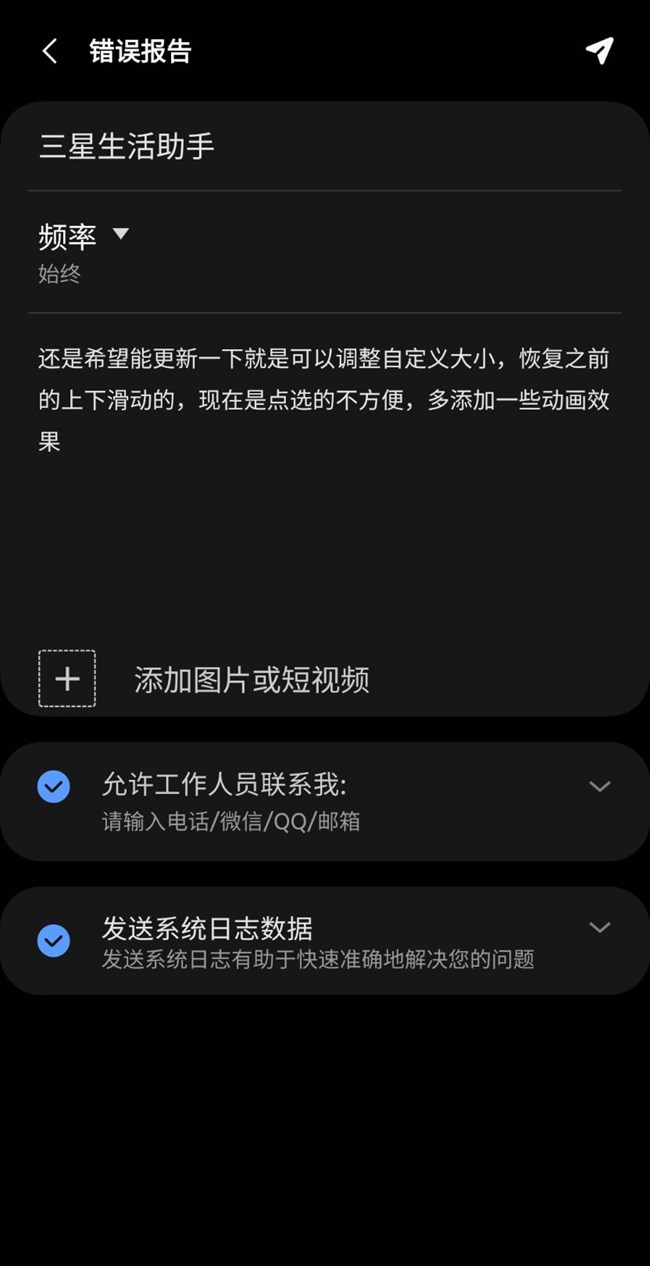
Task: Expand the 允许工作人员联系我 section
Action: [x=599, y=786]
